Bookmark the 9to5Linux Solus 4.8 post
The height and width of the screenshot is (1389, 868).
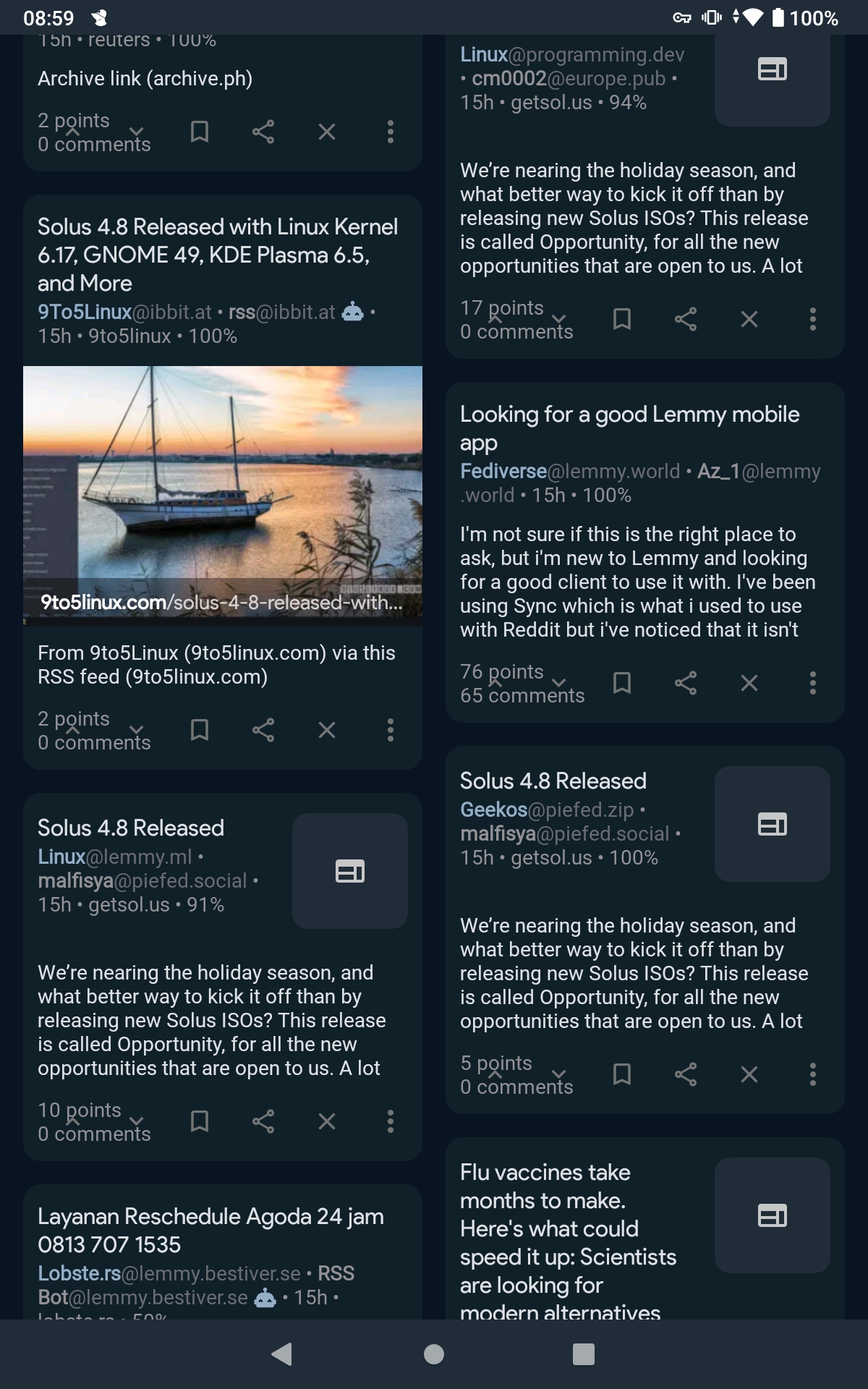200,730
